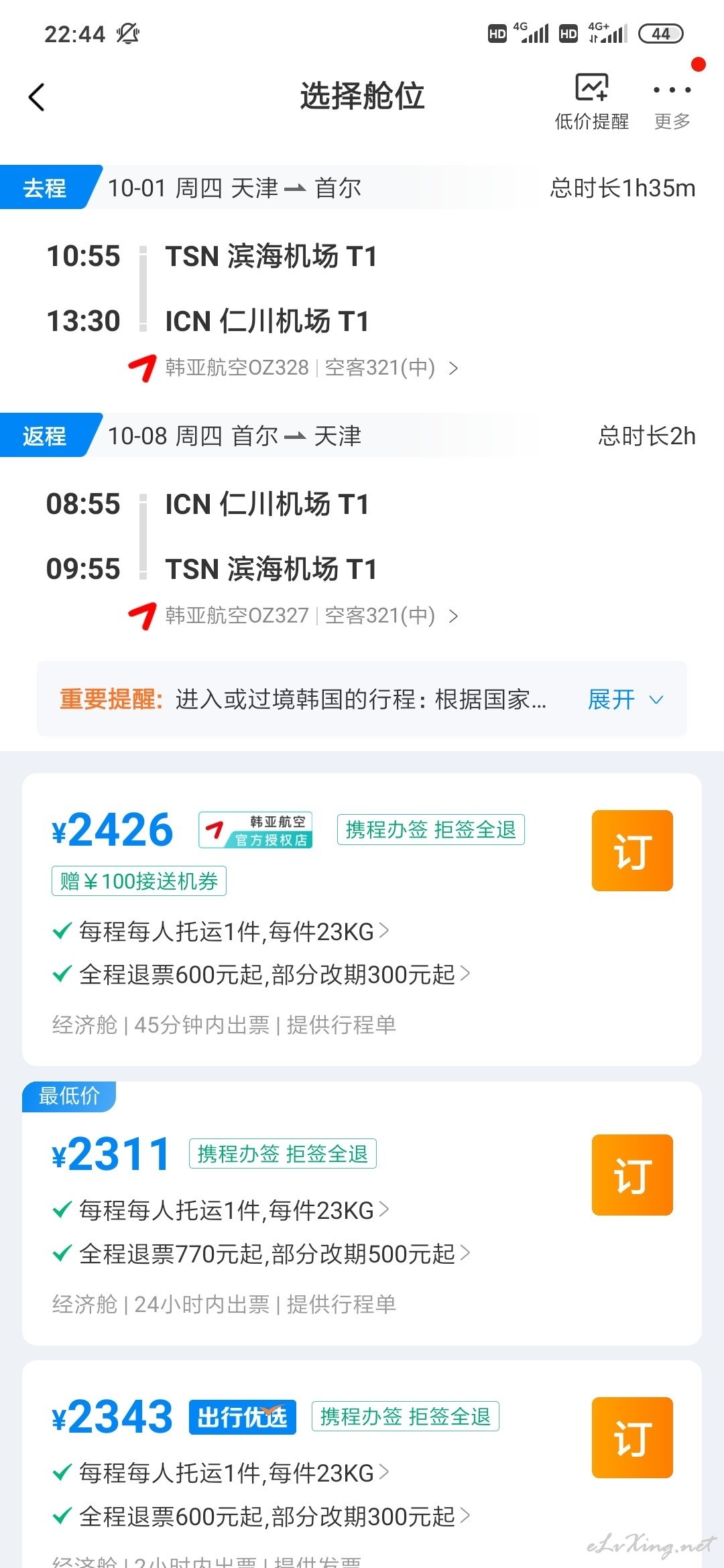Book the ¥2343 fare
Screen dimensions: 724x1568
(632, 1437)
